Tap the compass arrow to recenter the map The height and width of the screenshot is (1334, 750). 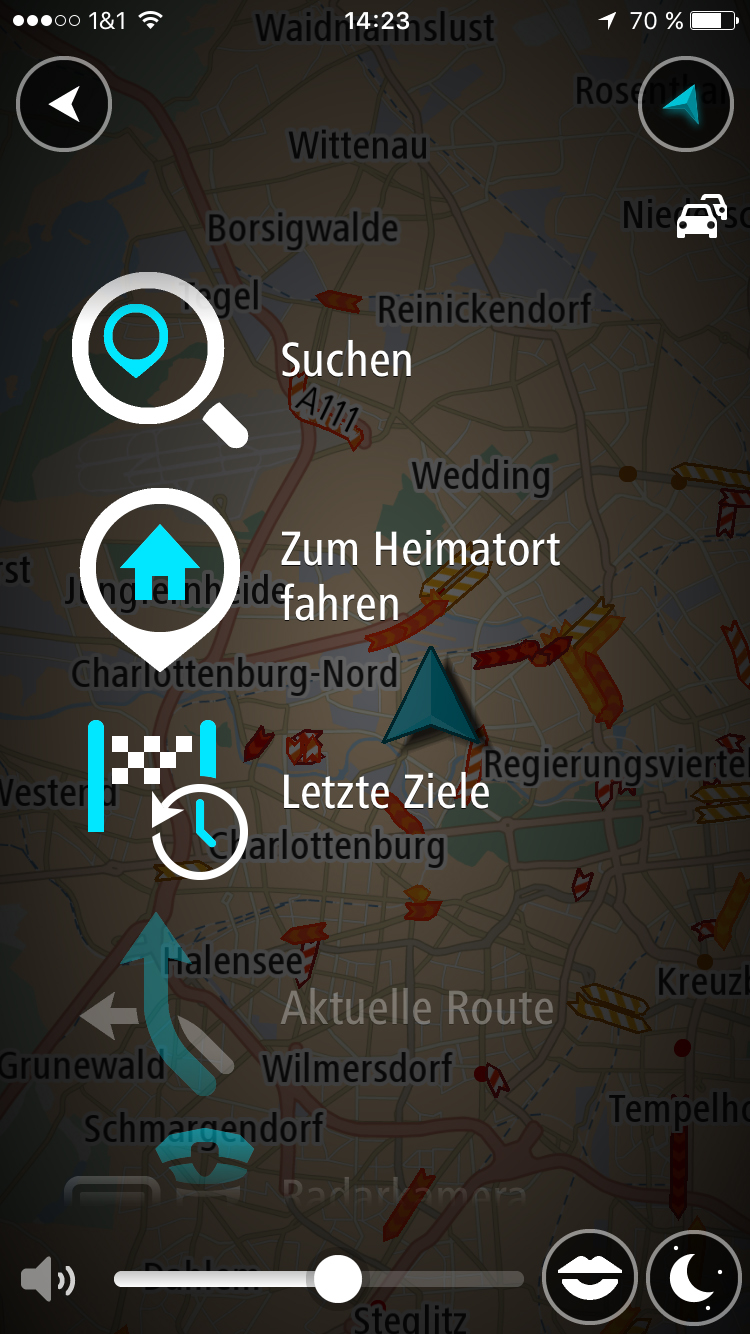click(x=686, y=105)
